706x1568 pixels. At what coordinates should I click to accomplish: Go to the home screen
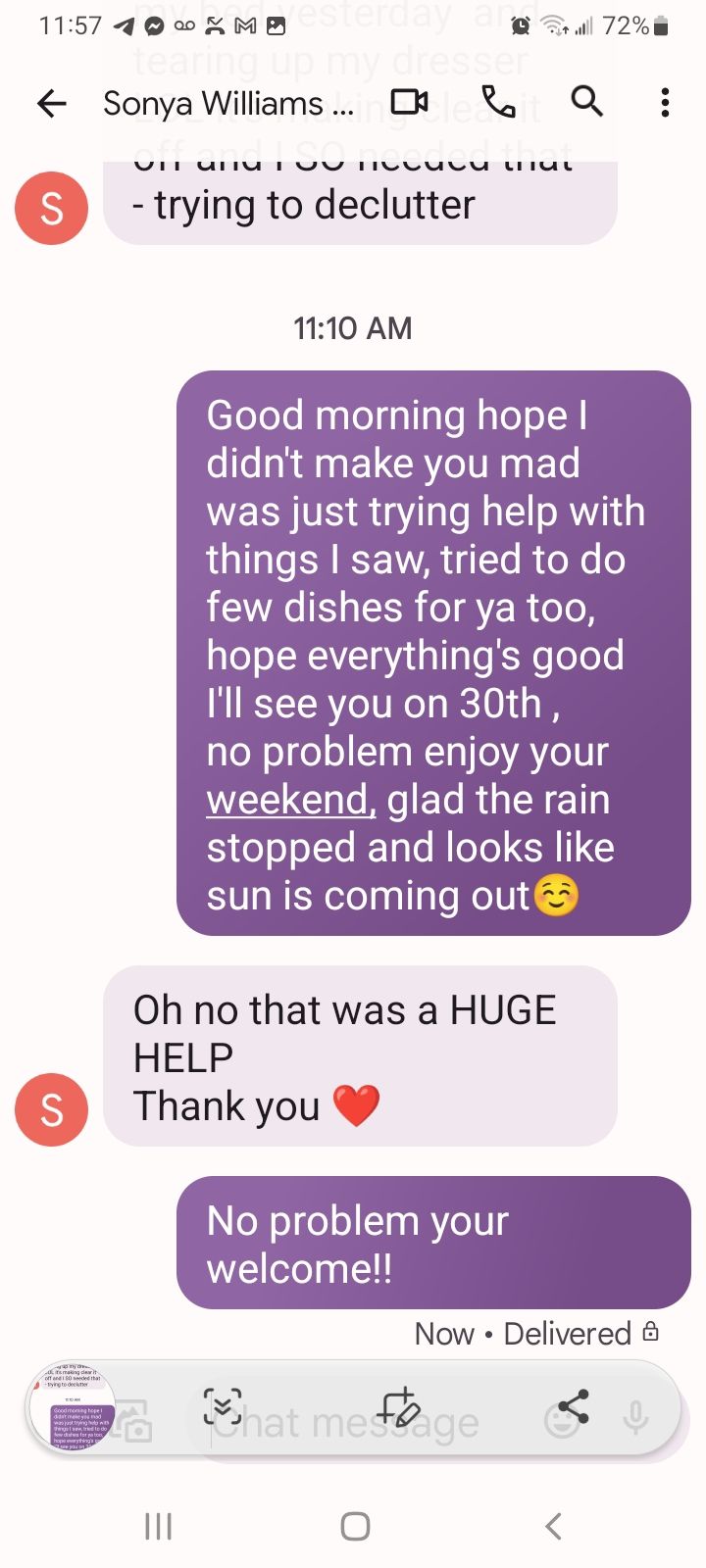tap(354, 1526)
